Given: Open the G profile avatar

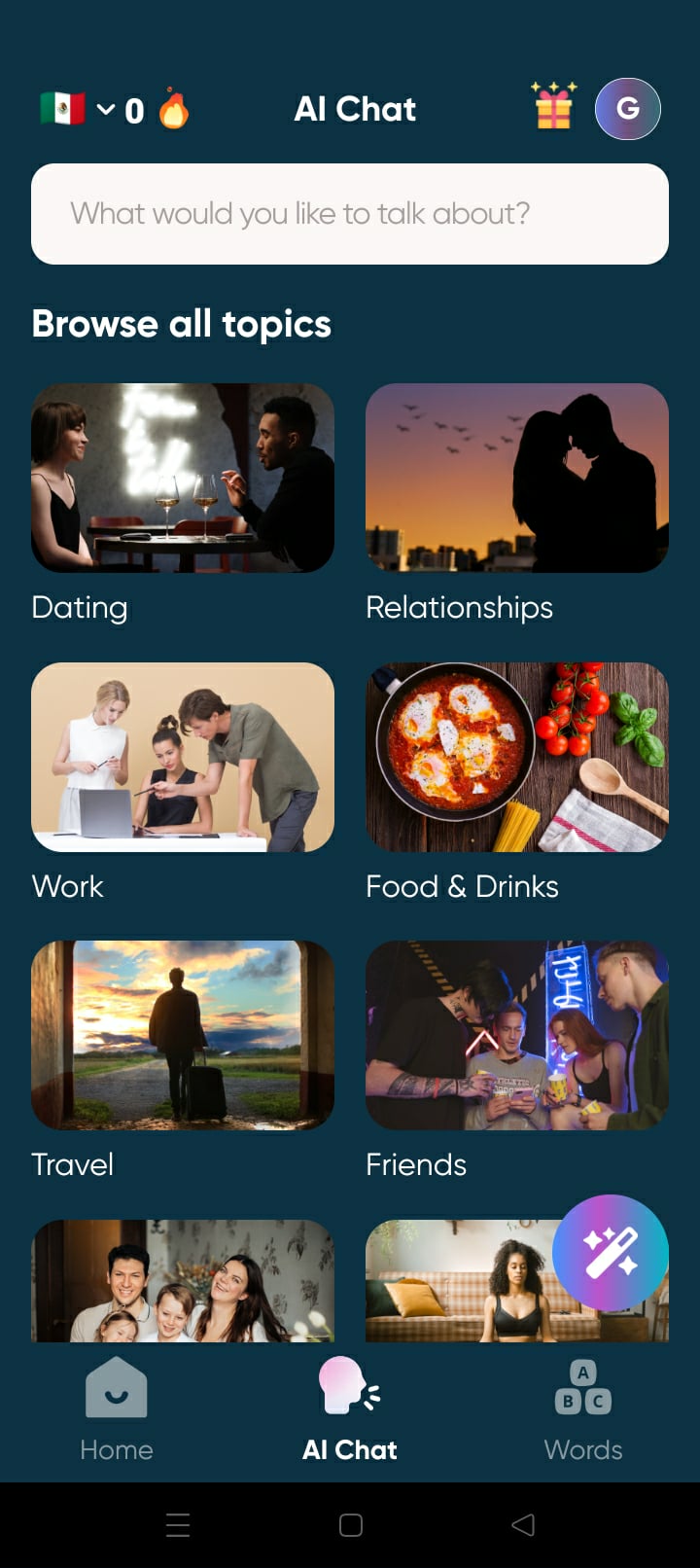Looking at the screenshot, I should (628, 108).
